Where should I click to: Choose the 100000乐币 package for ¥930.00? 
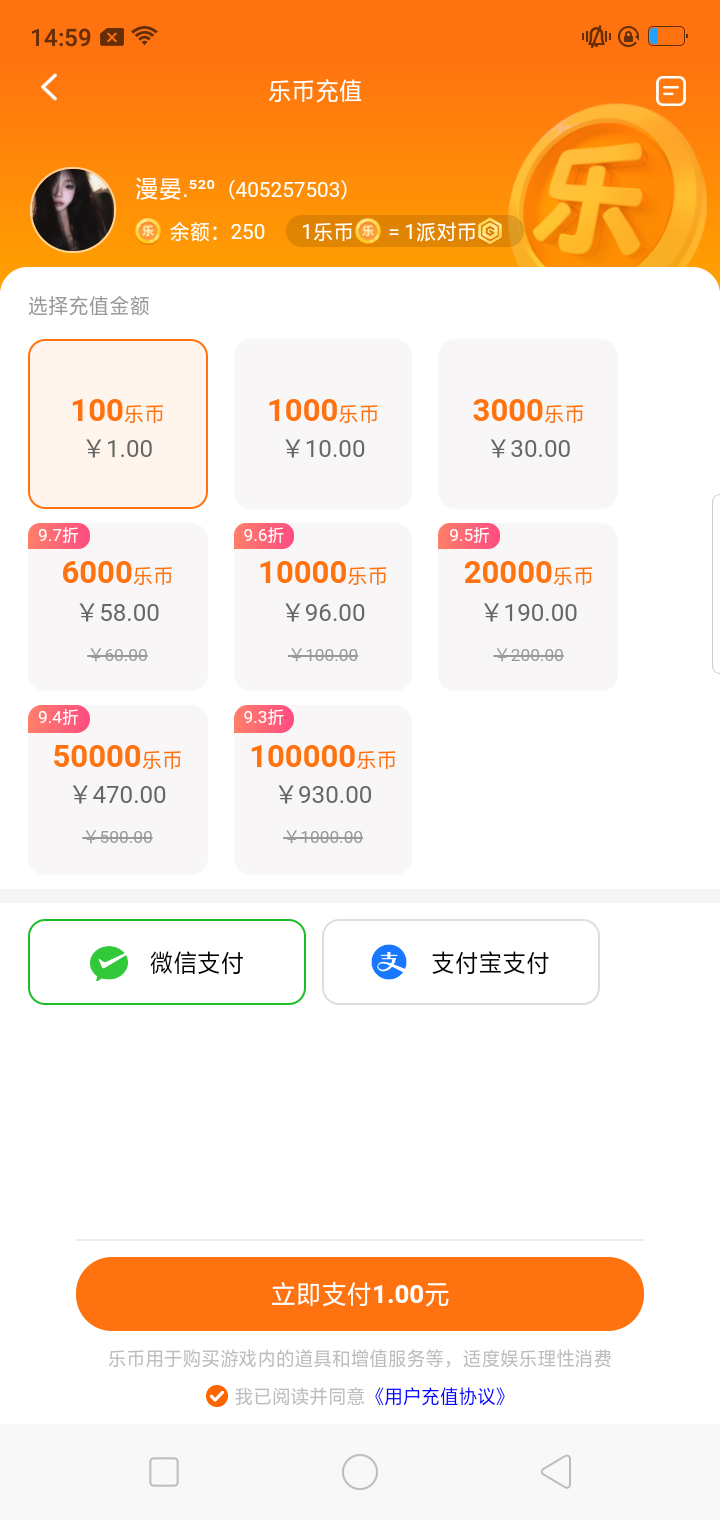[x=323, y=790]
